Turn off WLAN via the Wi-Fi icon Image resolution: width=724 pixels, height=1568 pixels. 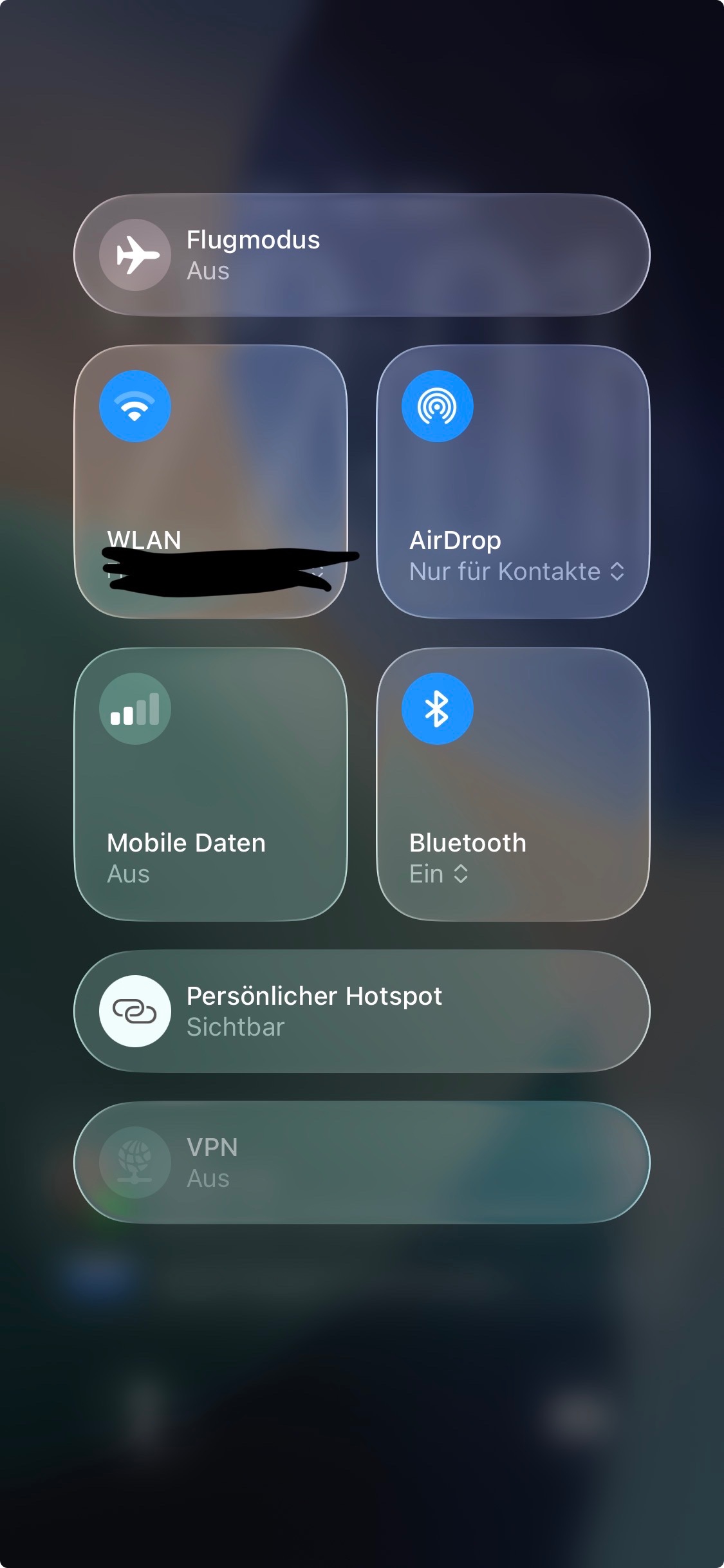pos(135,406)
